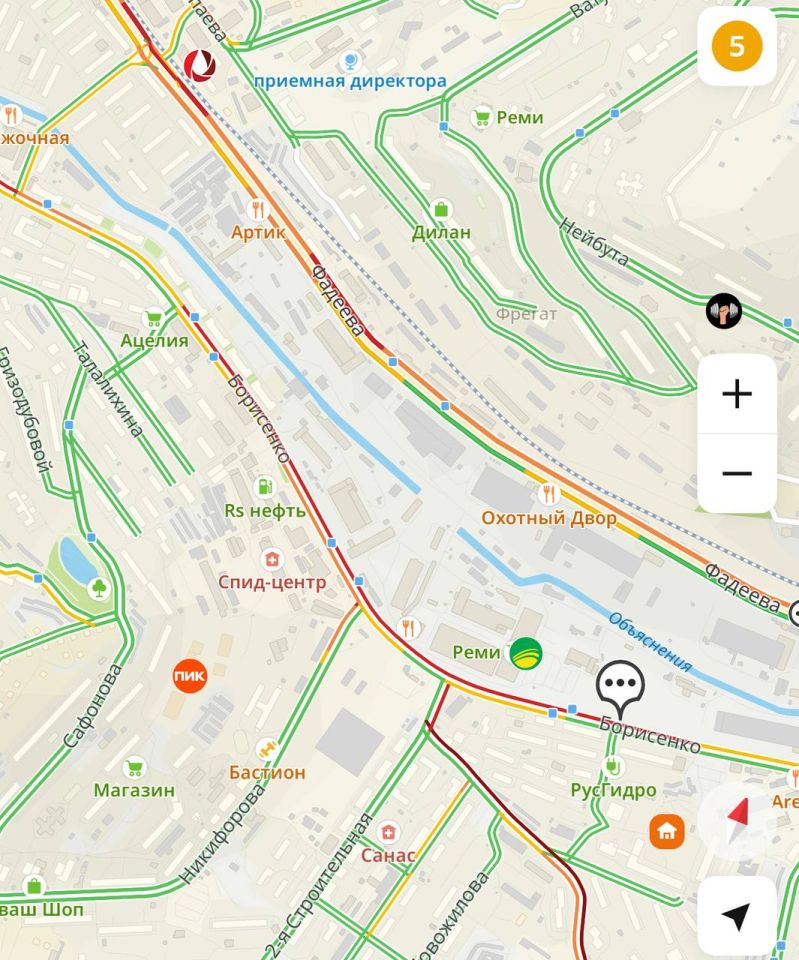Zoom out of the map
This screenshot has height=960, width=799.
737,473
